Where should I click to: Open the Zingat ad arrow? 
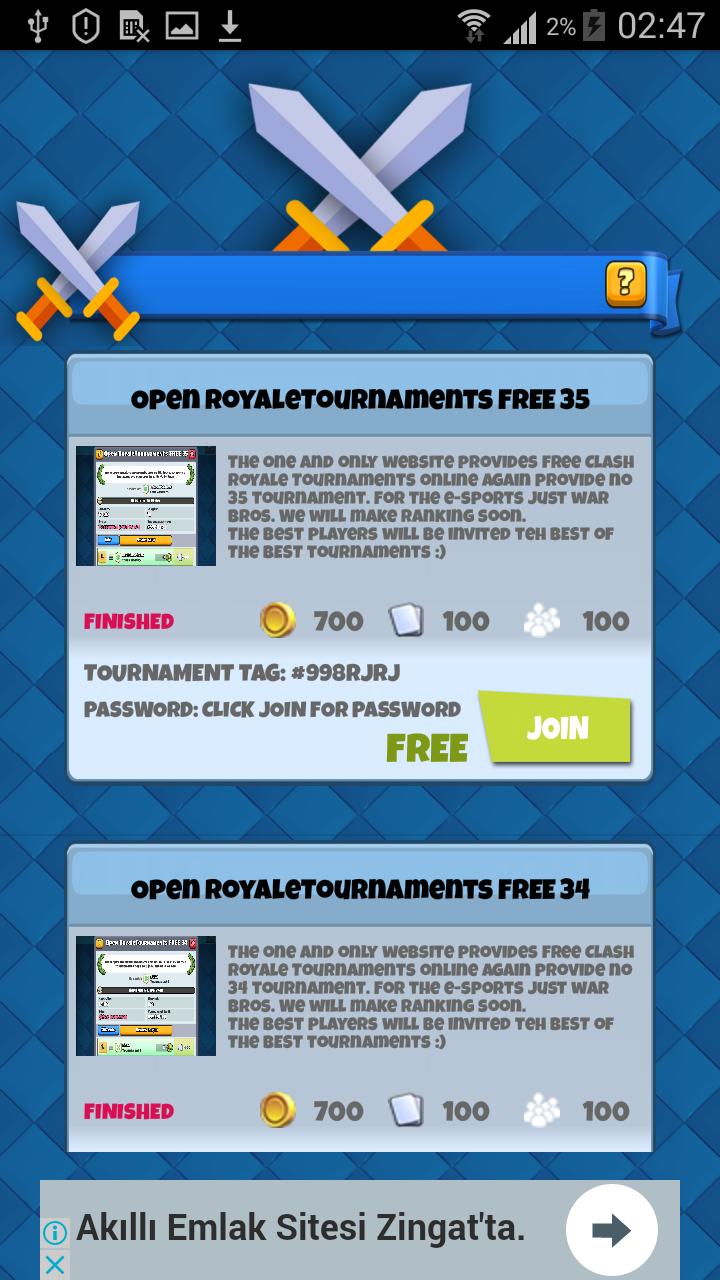pos(611,1230)
